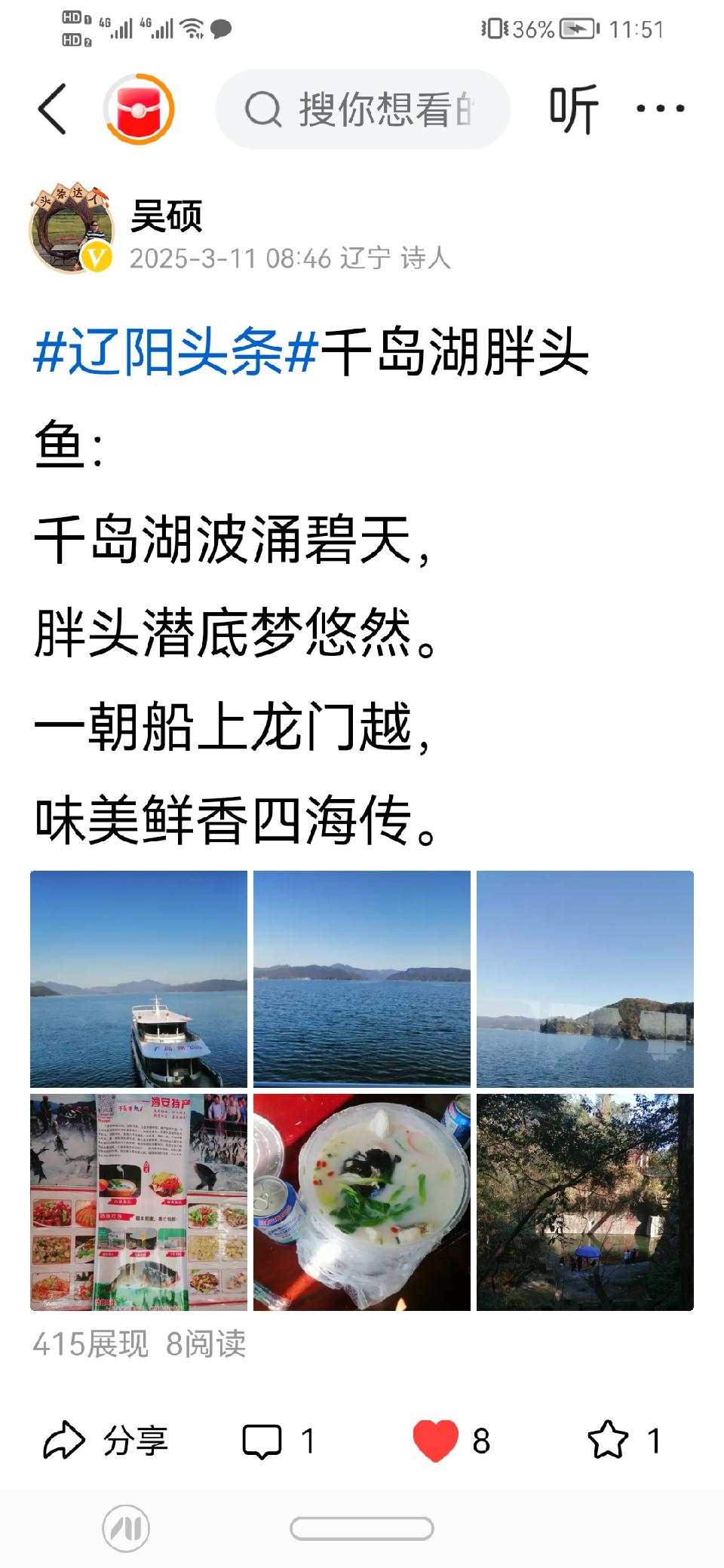This screenshot has width=724, height=1568.
Task: Open the restaurant menu photo
Action: coord(139,1202)
